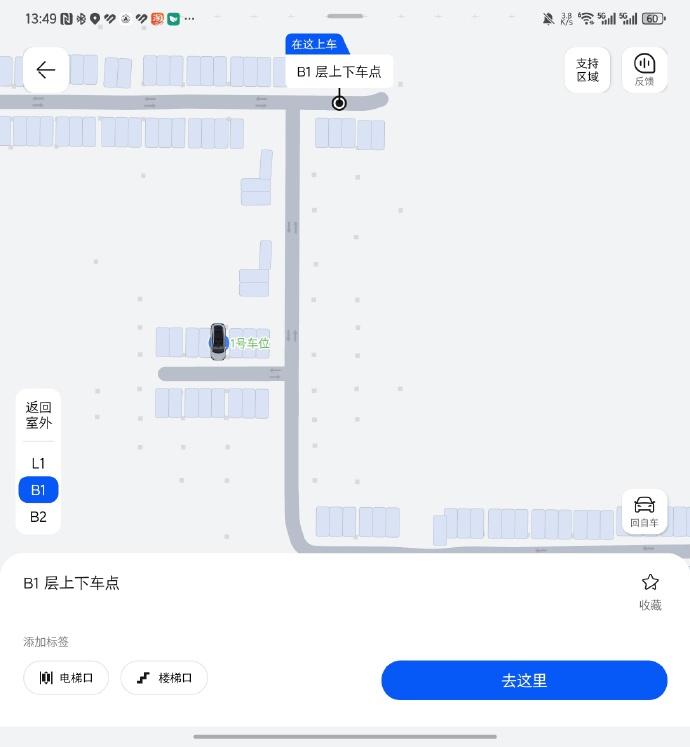Switch to floor B2
Viewport: 690px width, 747px height.
[x=38, y=517]
